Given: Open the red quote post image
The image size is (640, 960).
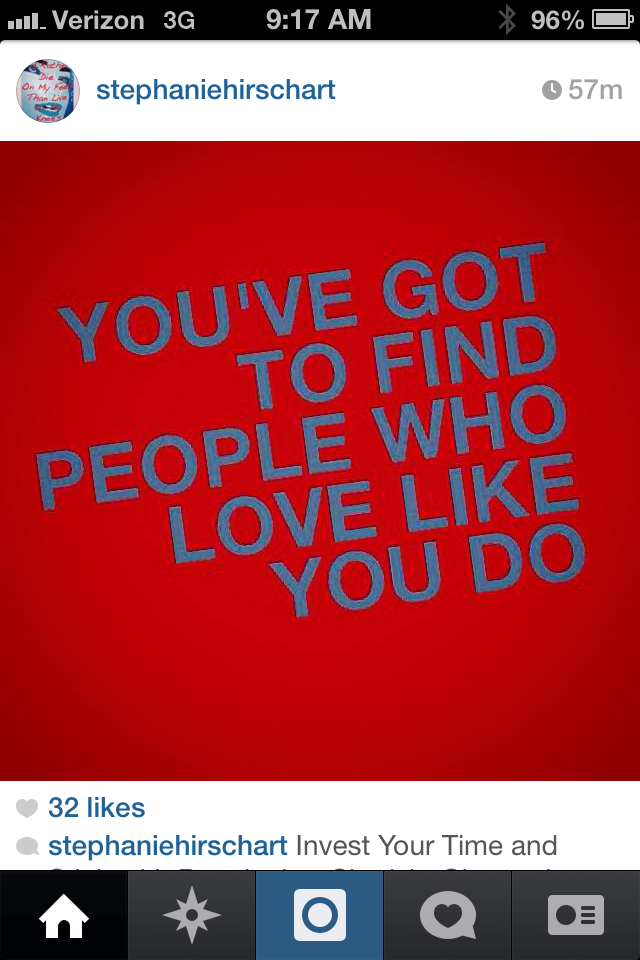Looking at the screenshot, I should (320, 460).
